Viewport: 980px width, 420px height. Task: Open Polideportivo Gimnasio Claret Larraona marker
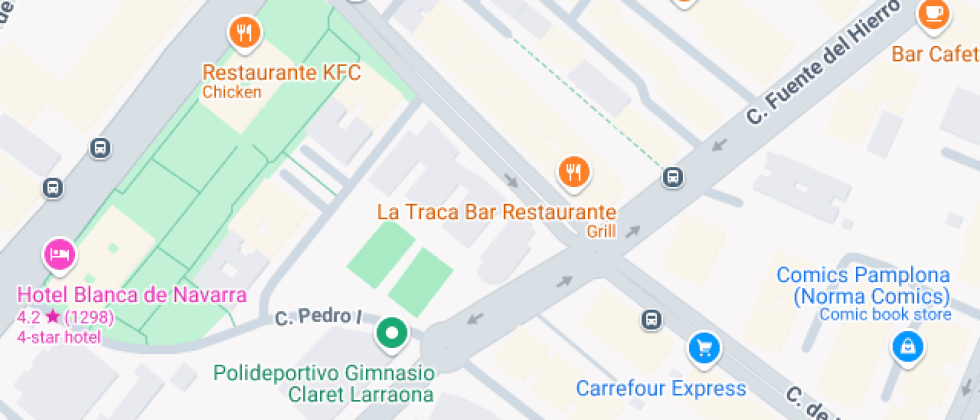(x=392, y=334)
